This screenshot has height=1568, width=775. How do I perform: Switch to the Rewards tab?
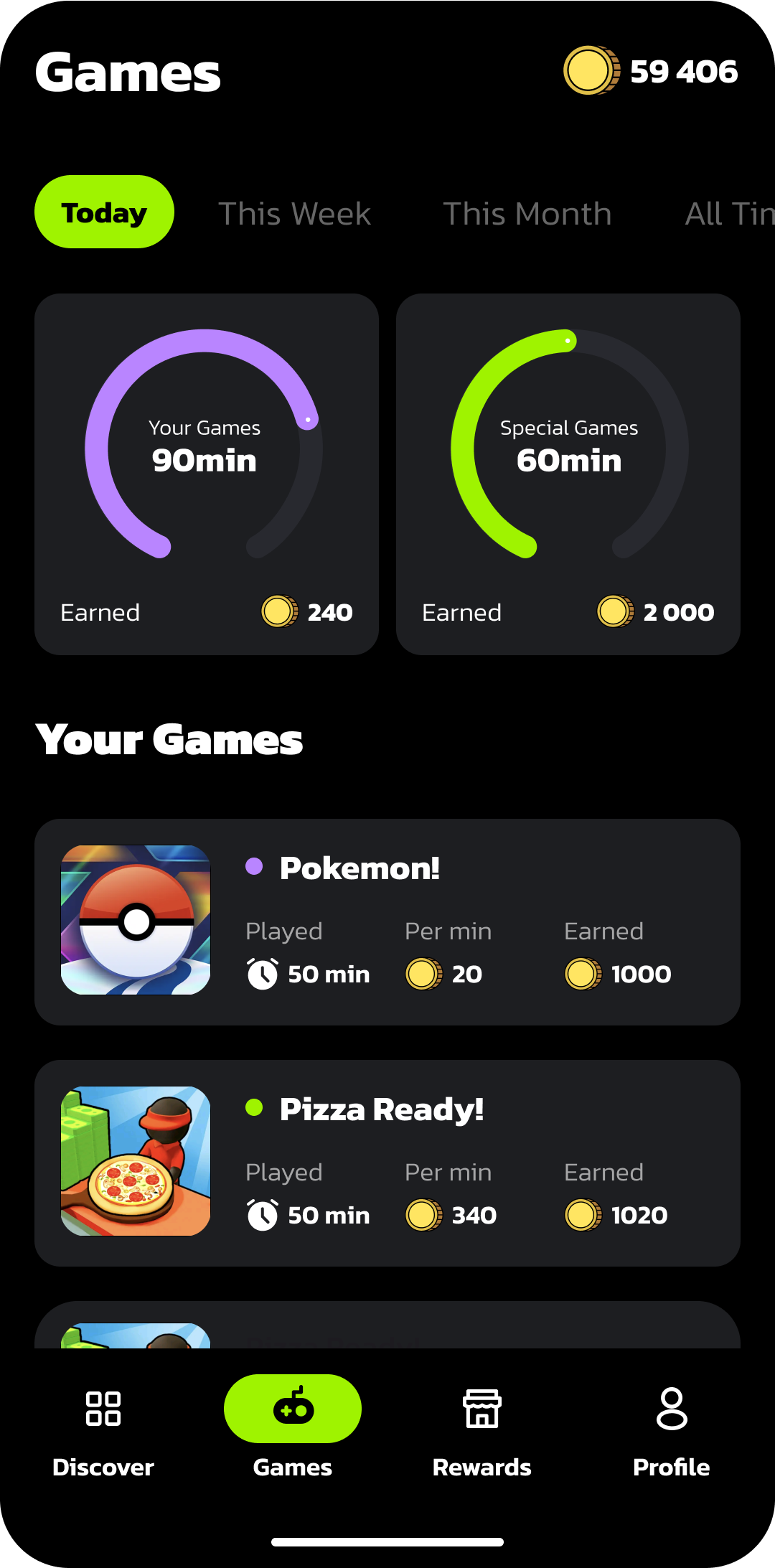(482, 1427)
